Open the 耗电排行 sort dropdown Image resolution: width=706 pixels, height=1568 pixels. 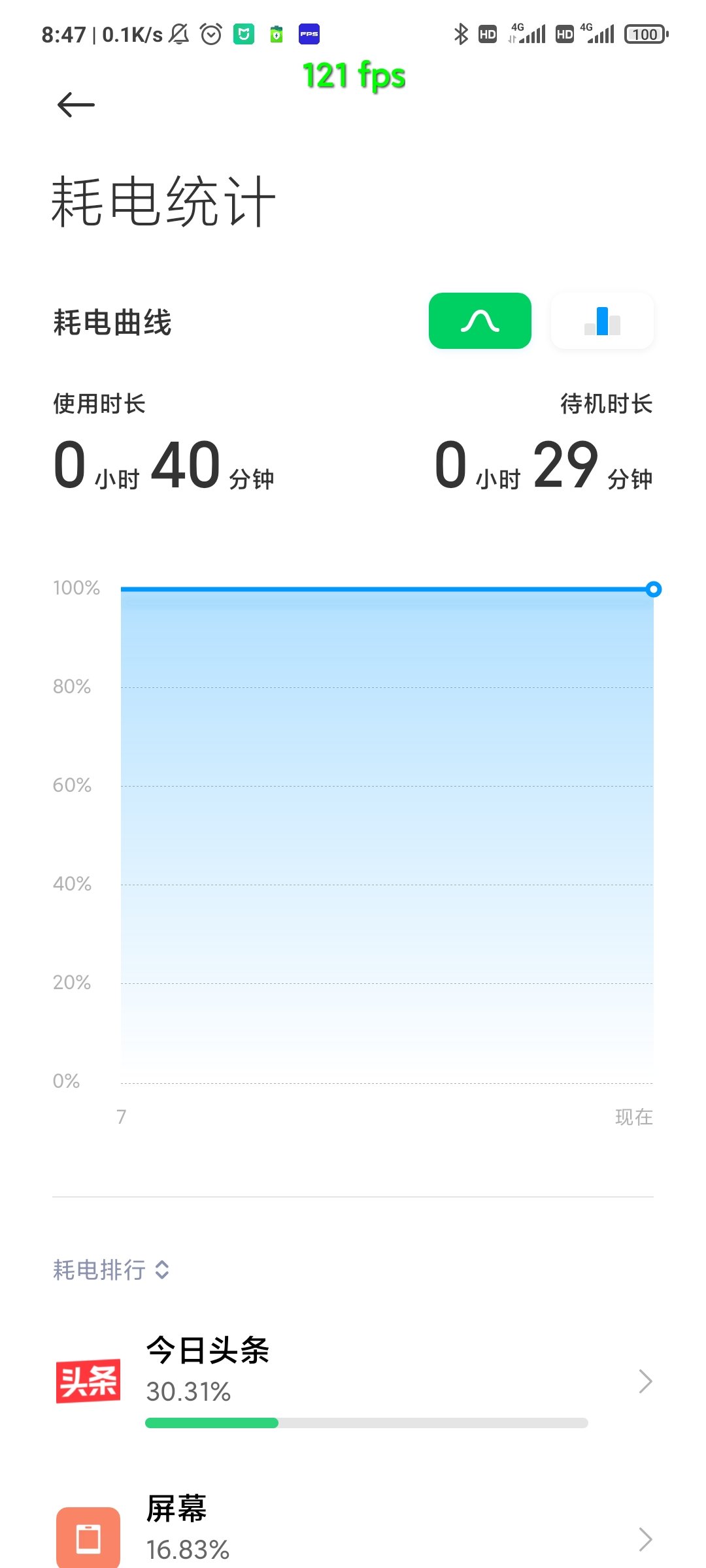(112, 1270)
